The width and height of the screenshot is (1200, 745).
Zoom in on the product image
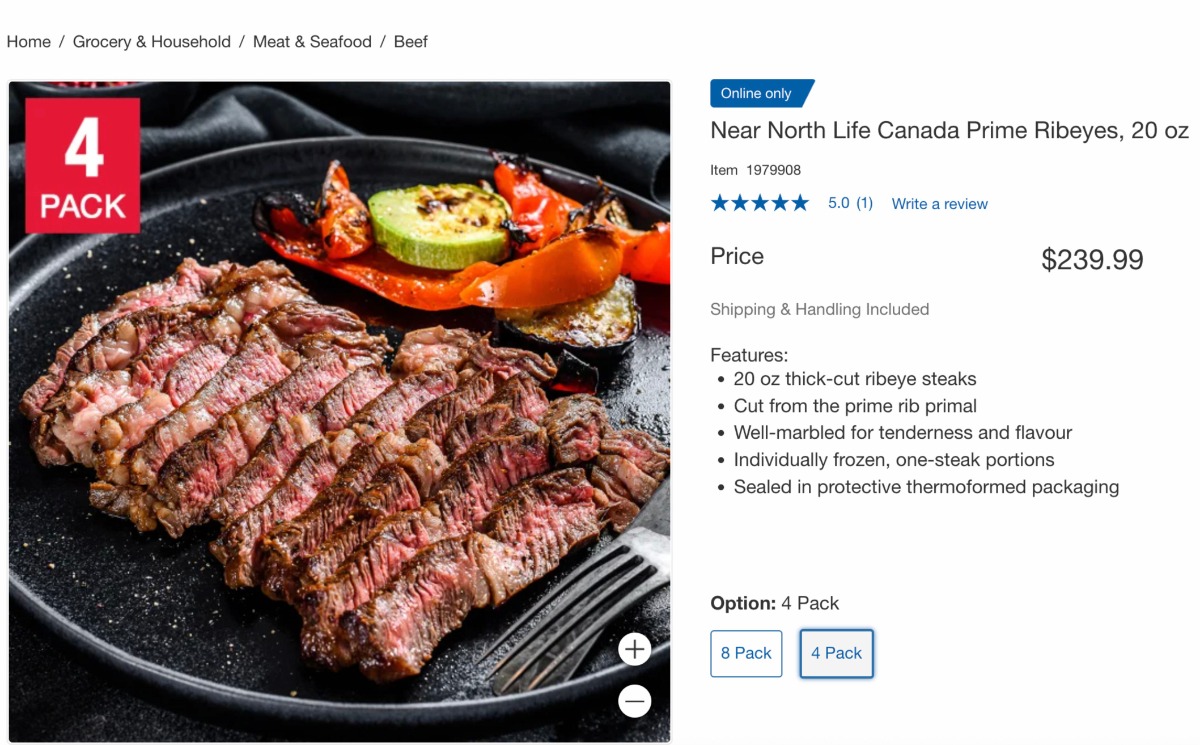(x=634, y=649)
